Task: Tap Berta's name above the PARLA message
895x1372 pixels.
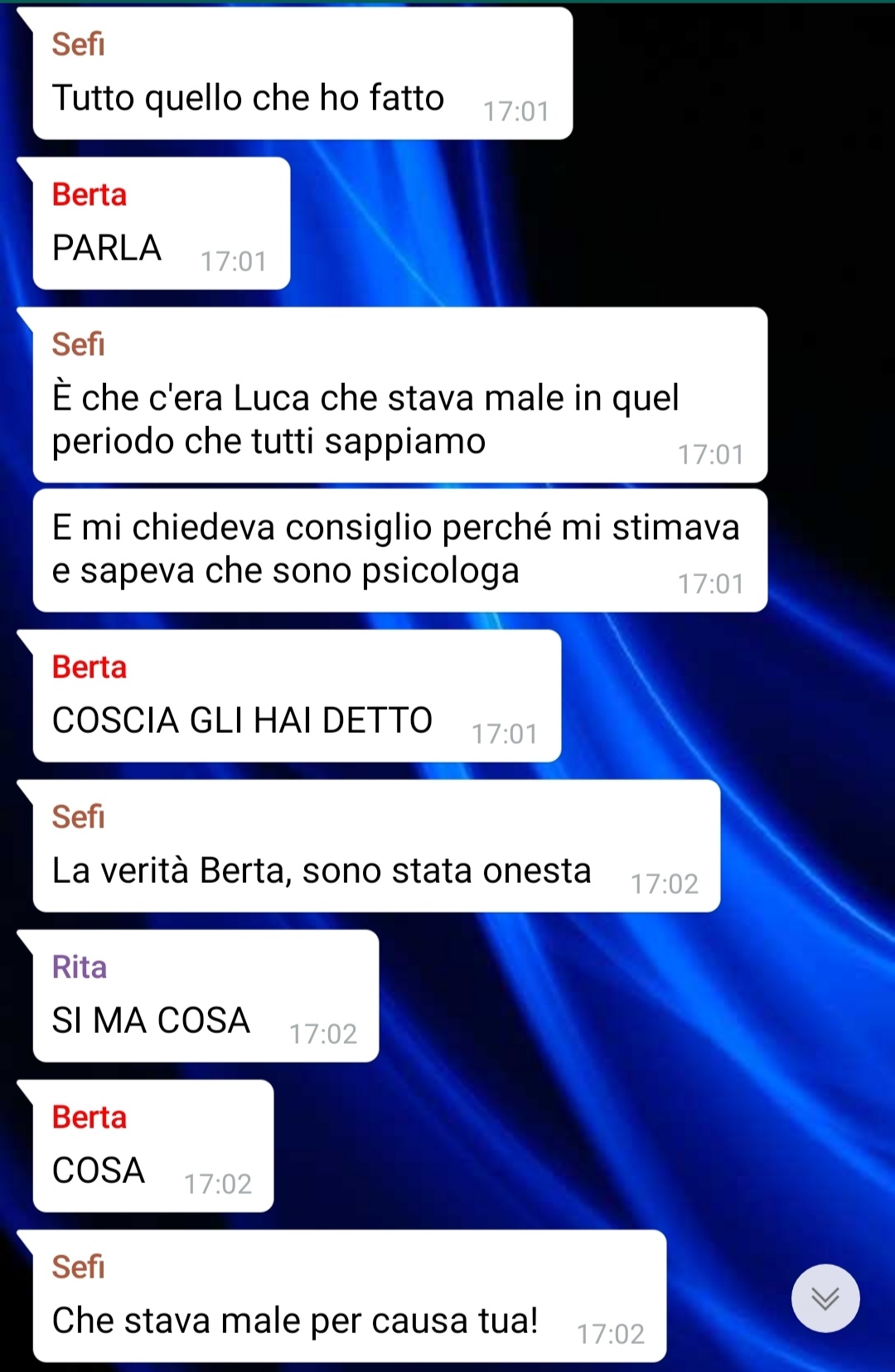Action: pos(89,195)
